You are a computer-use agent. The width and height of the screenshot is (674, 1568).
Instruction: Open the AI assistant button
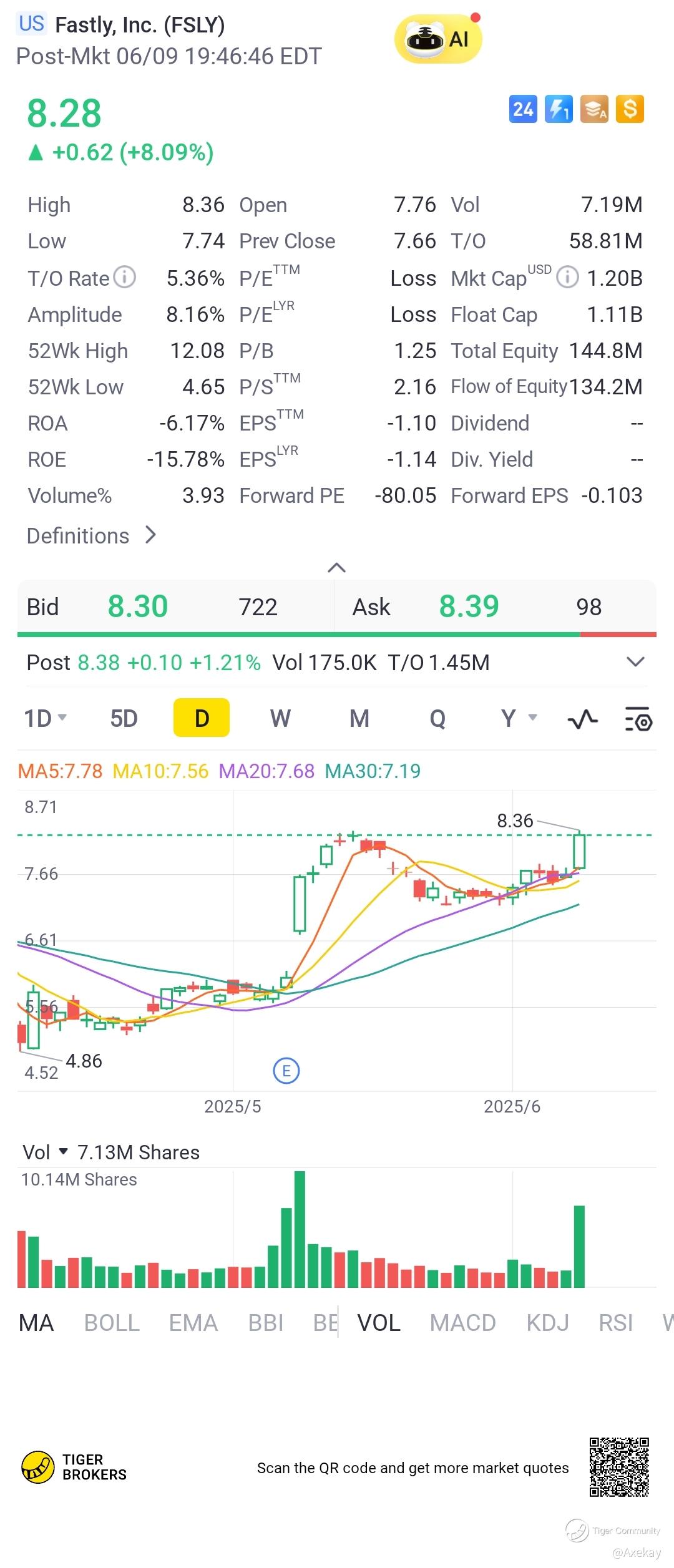(438, 39)
